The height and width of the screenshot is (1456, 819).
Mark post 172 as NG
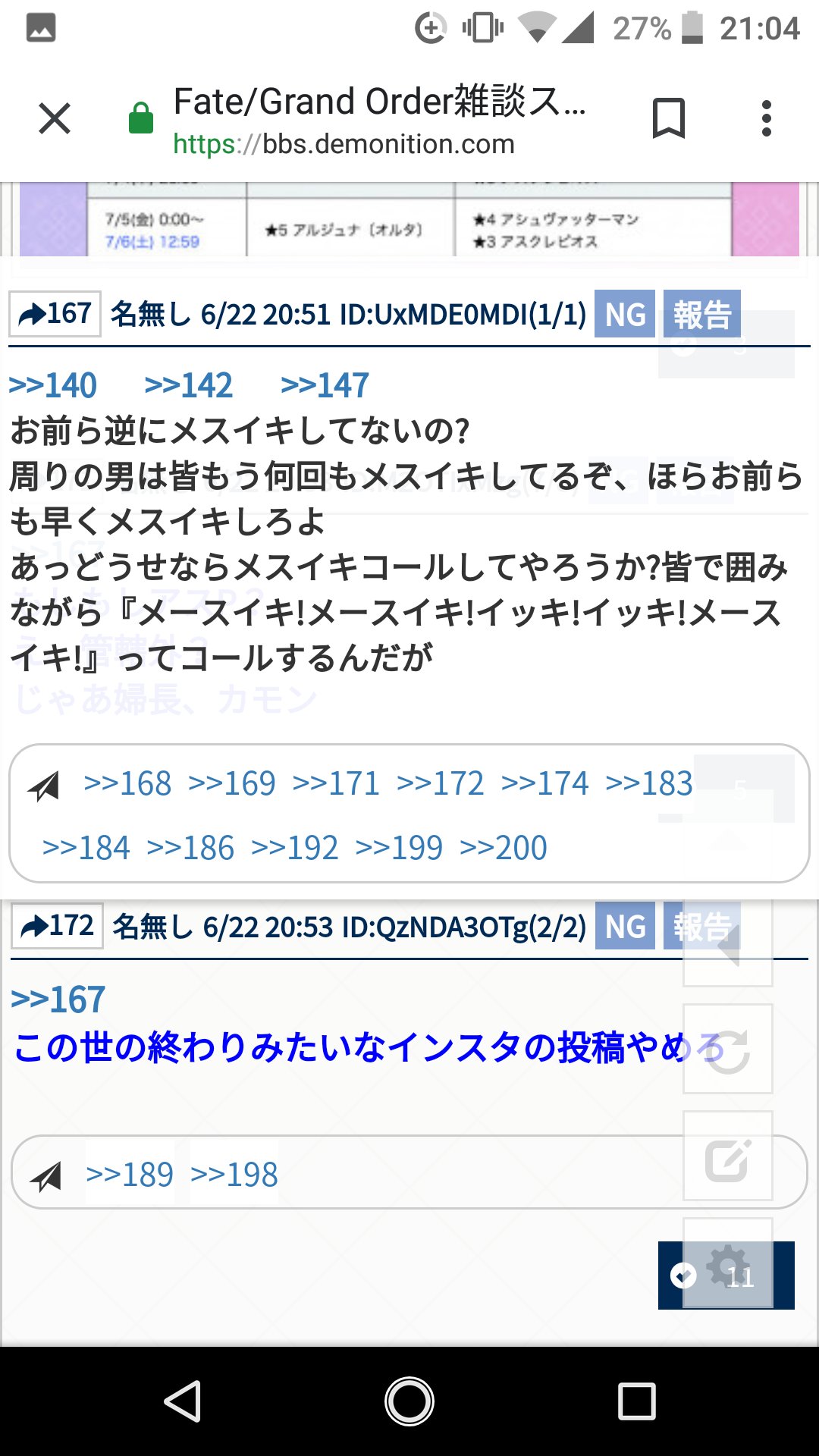click(x=625, y=926)
